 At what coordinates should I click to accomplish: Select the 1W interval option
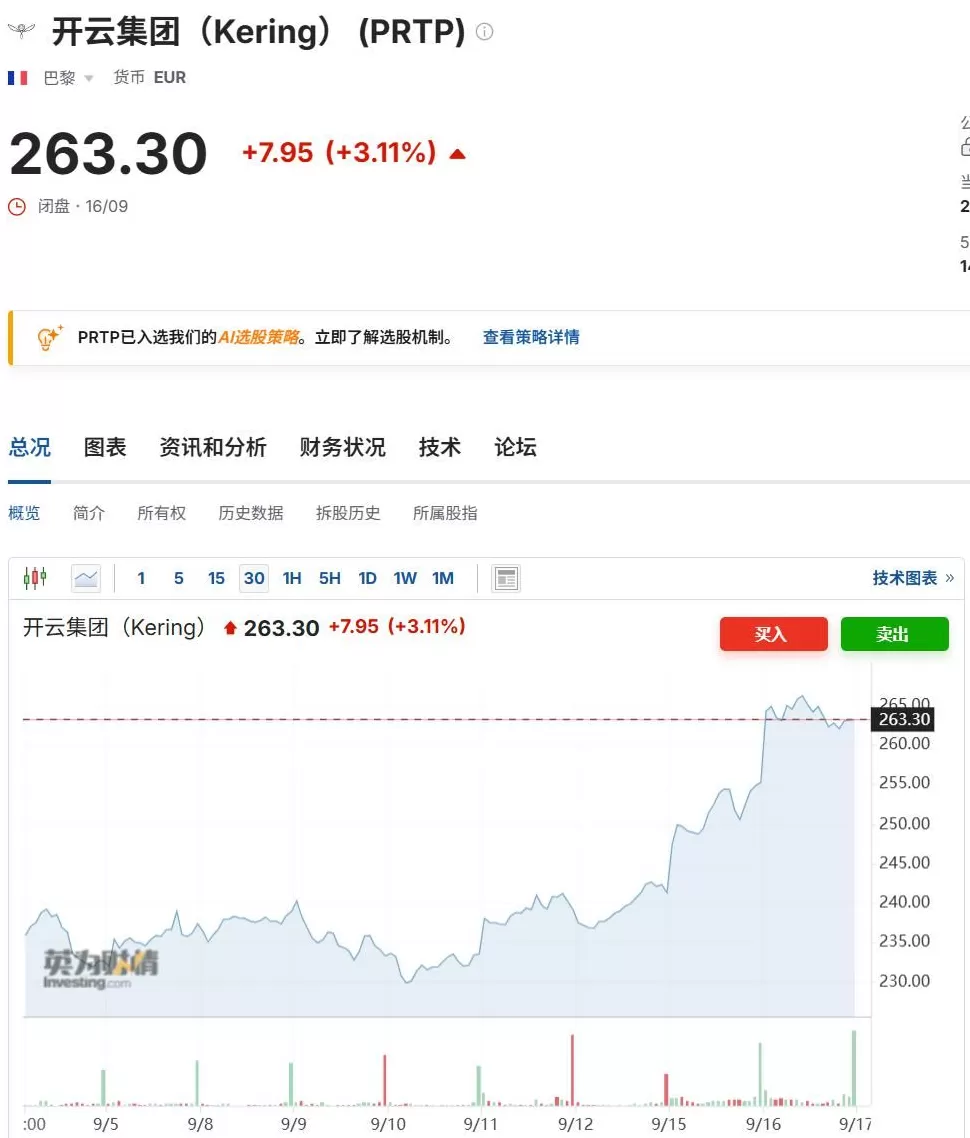click(404, 578)
